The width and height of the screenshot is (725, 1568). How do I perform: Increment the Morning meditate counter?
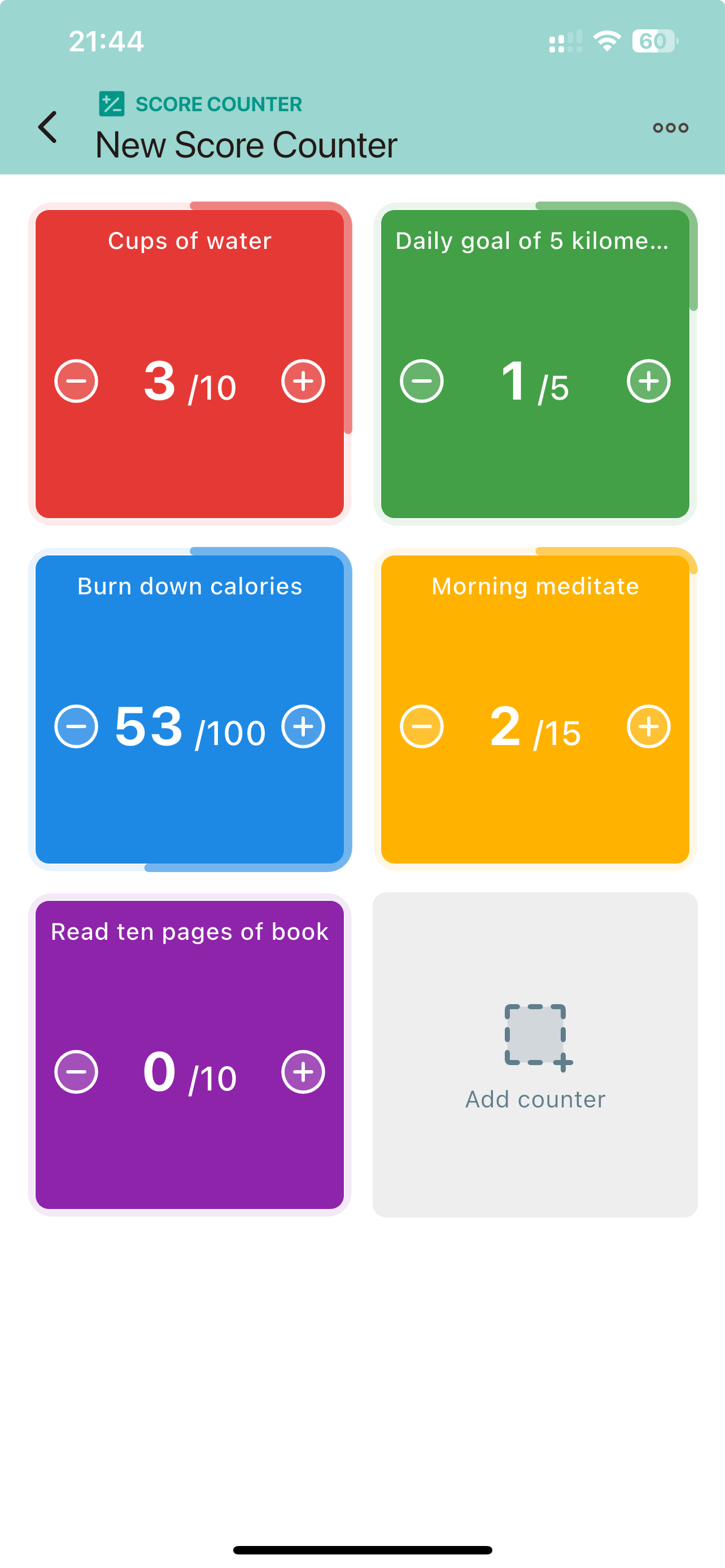[648, 726]
